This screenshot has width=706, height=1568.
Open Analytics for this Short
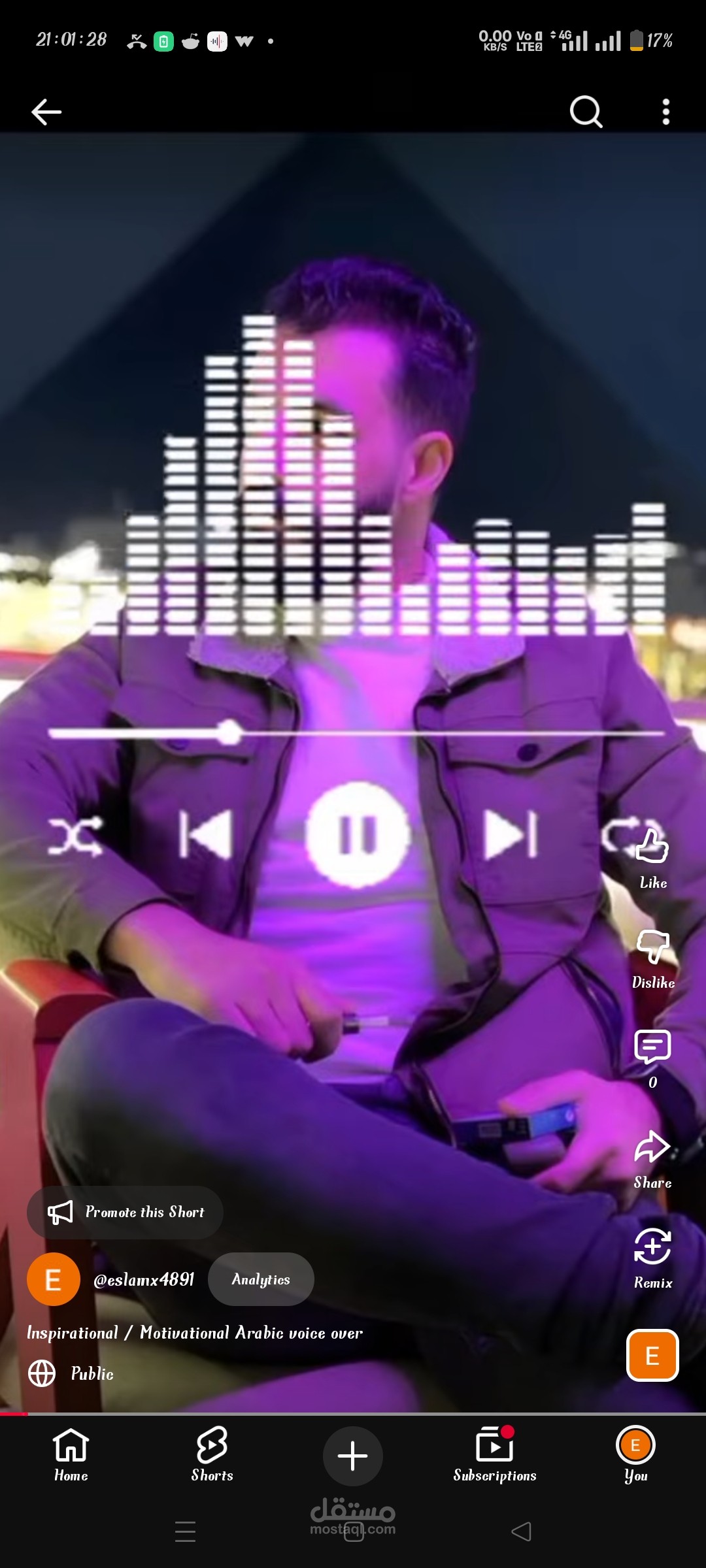pyautogui.click(x=260, y=1279)
